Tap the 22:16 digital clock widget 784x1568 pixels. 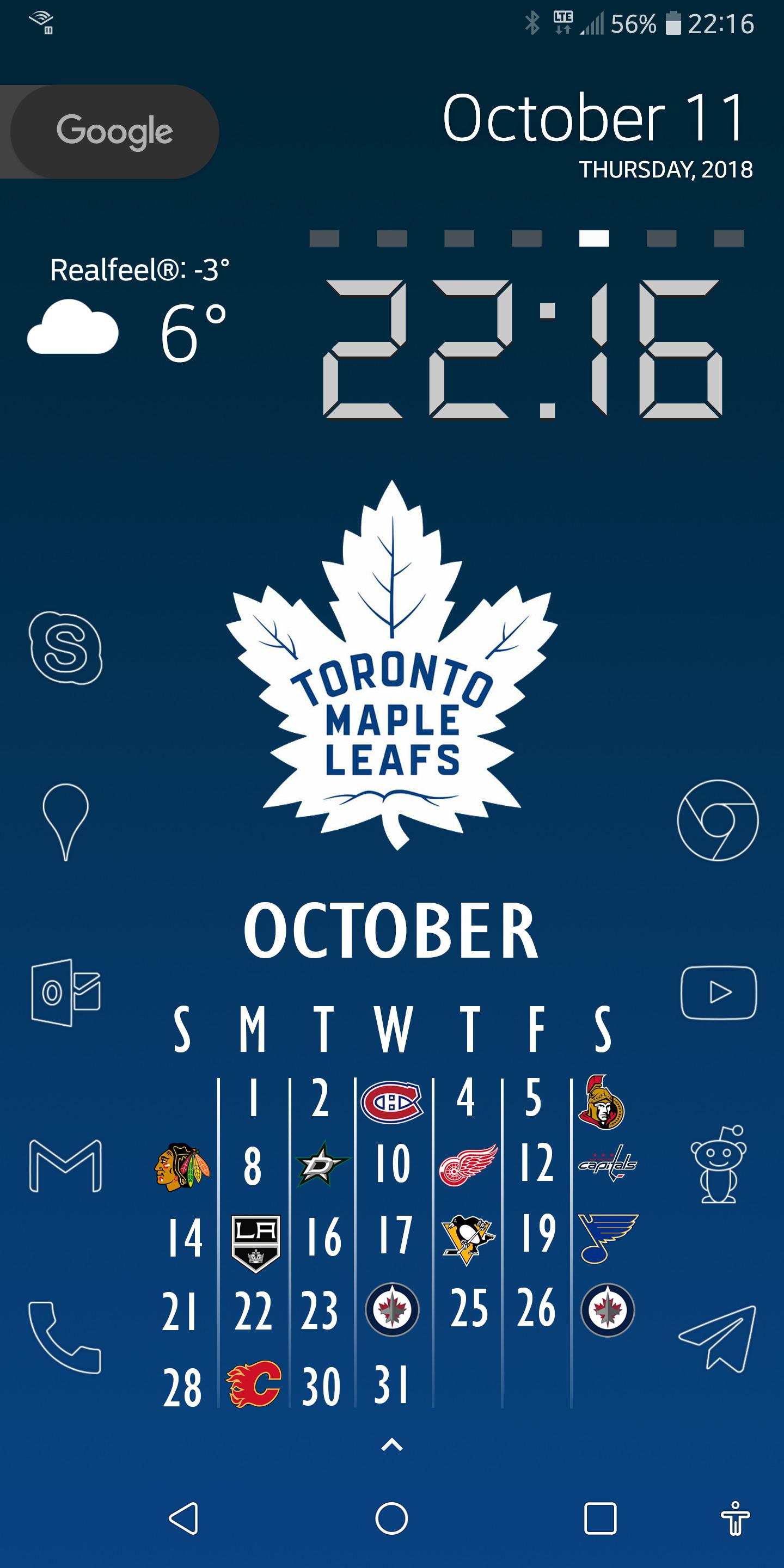click(x=523, y=349)
